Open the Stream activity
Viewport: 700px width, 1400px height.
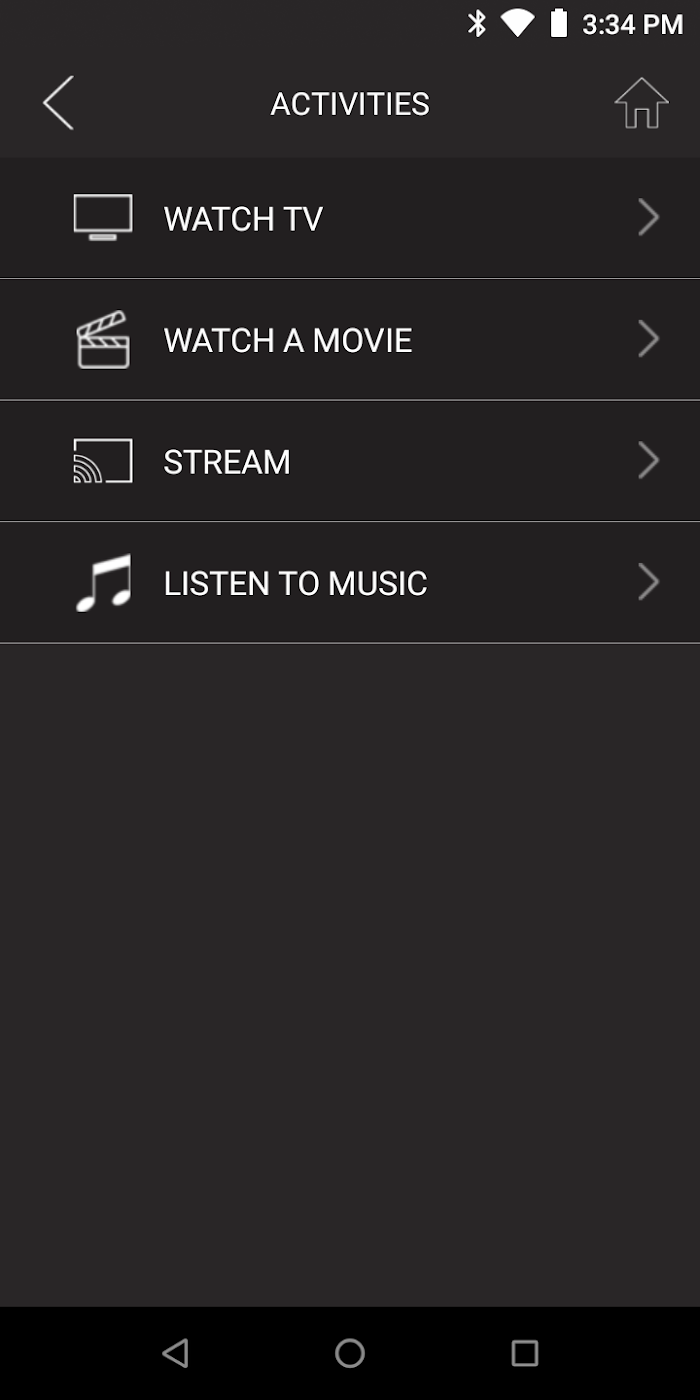(x=350, y=461)
